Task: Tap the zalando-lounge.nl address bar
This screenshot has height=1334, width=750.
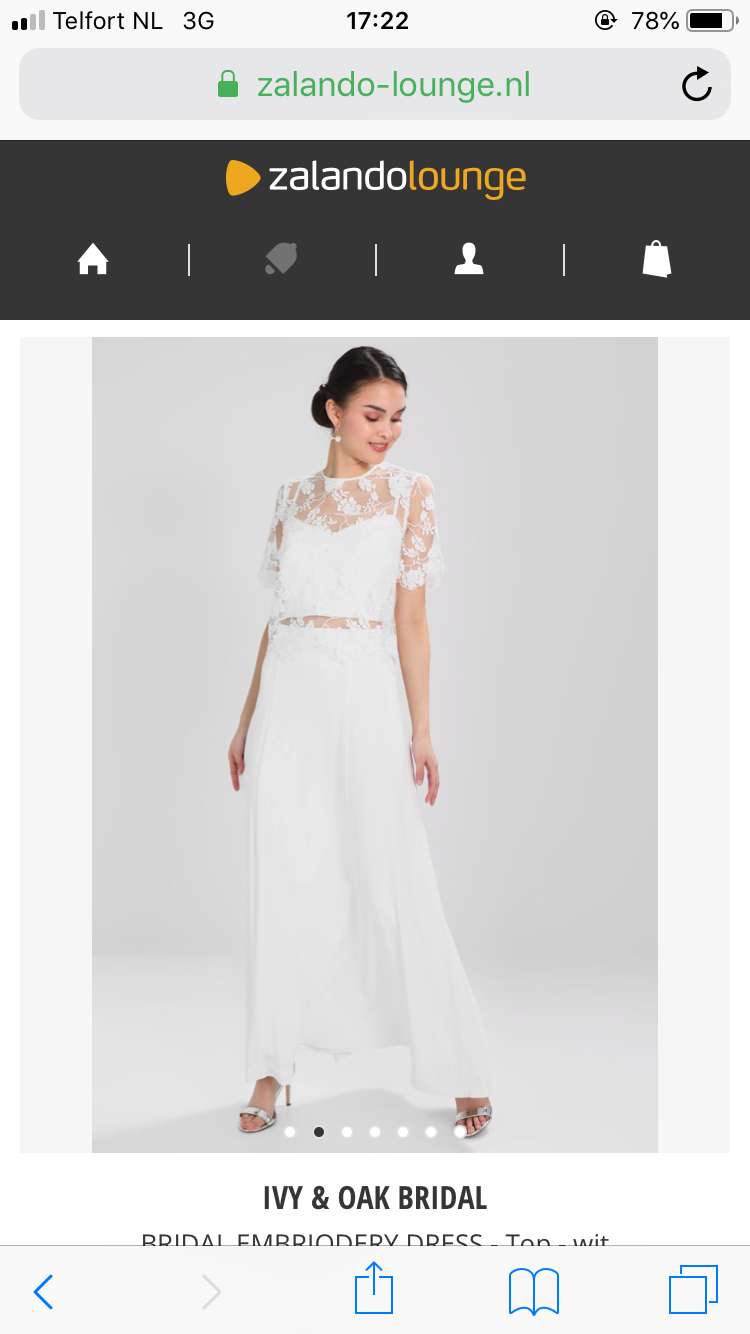Action: tap(374, 85)
